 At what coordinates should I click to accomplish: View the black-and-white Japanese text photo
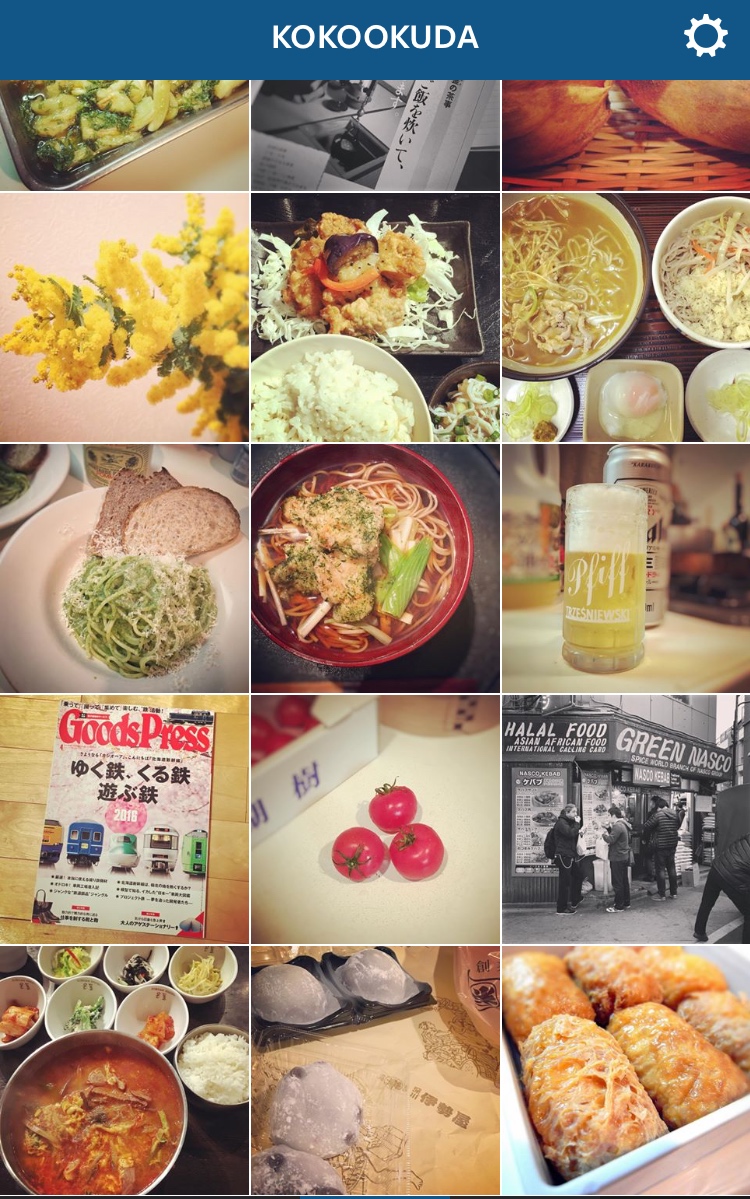click(x=375, y=135)
